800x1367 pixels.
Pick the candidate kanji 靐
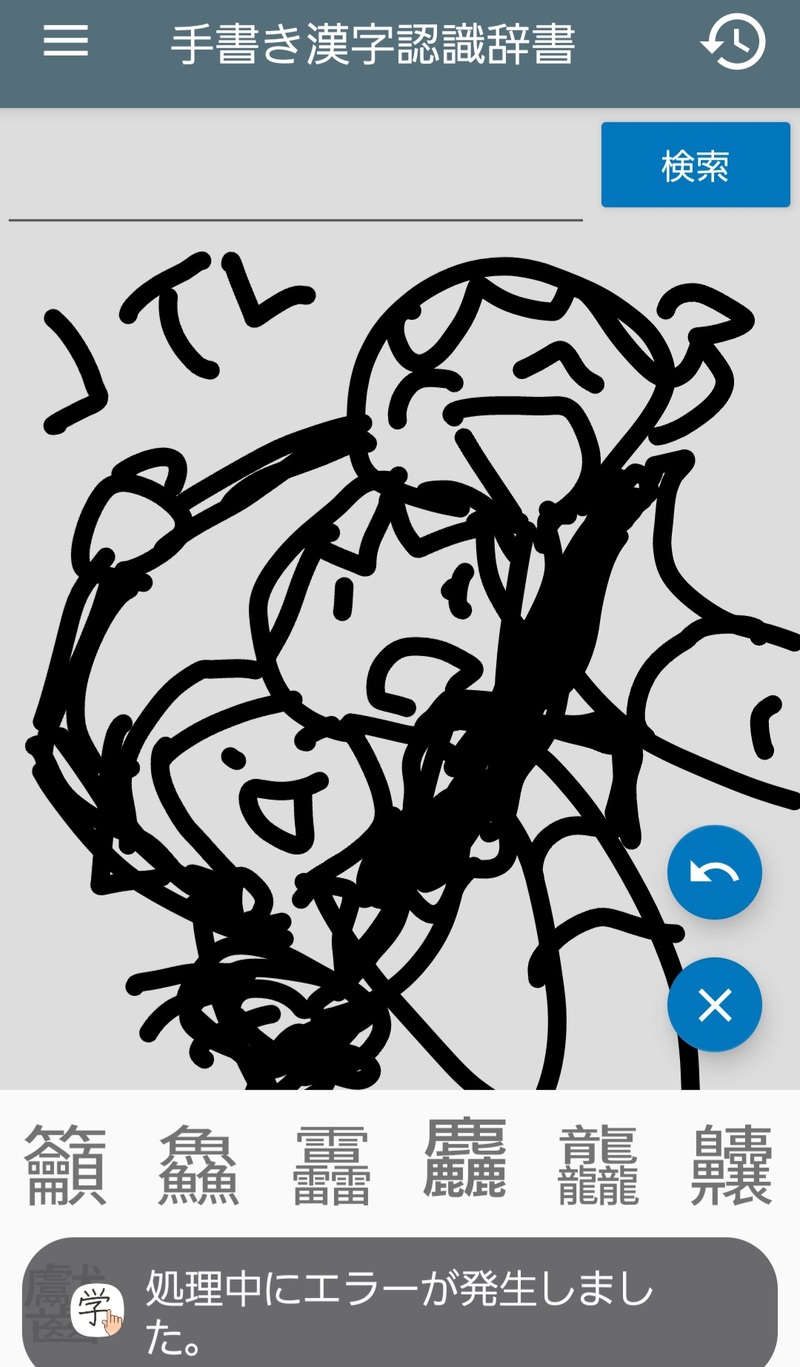click(332, 1166)
